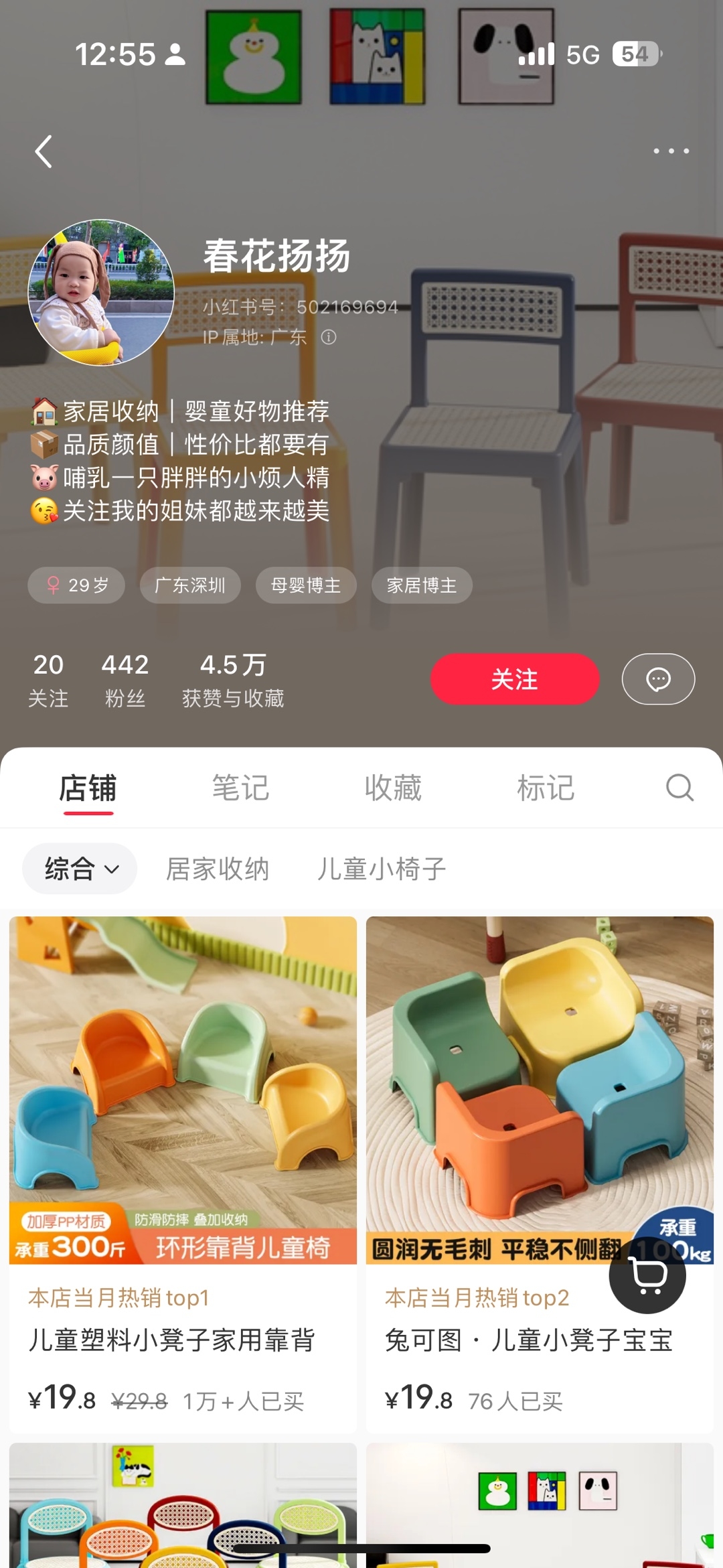Expand the 综合 sort dropdown
Viewport: 723px width, 1568px height.
tap(80, 869)
